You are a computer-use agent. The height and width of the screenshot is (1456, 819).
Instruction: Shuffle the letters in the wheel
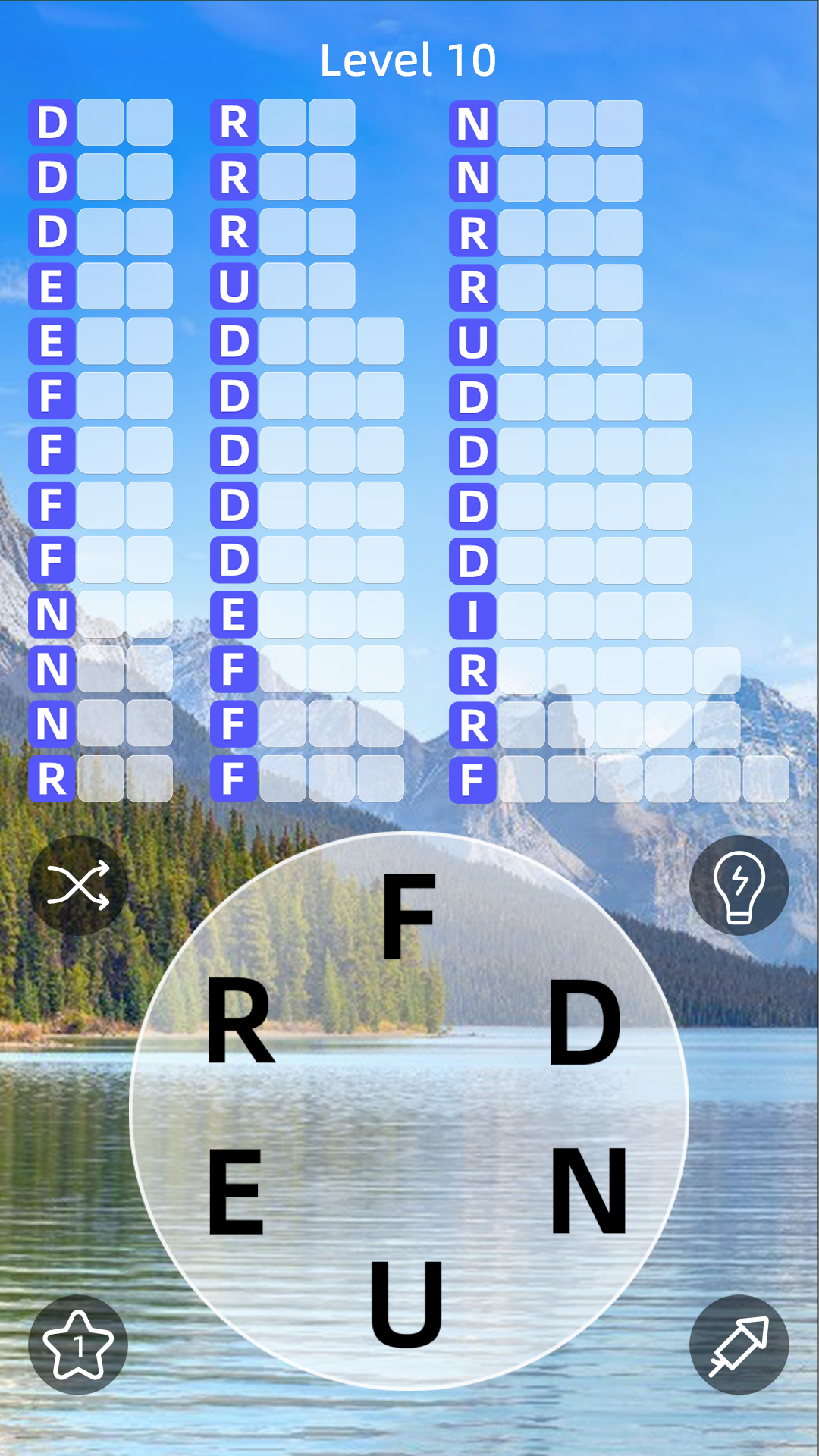tap(78, 885)
